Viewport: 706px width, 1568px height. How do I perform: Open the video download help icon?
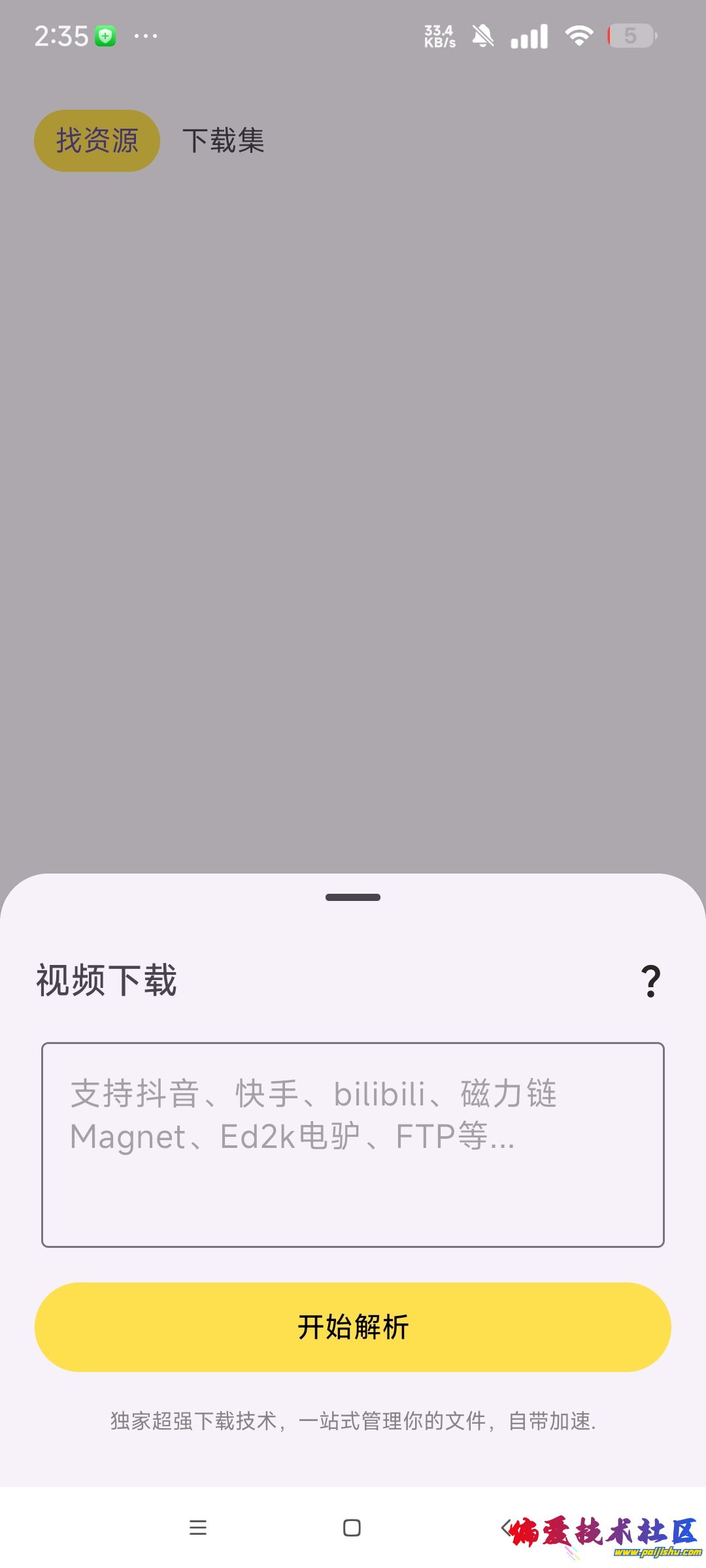(650, 981)
